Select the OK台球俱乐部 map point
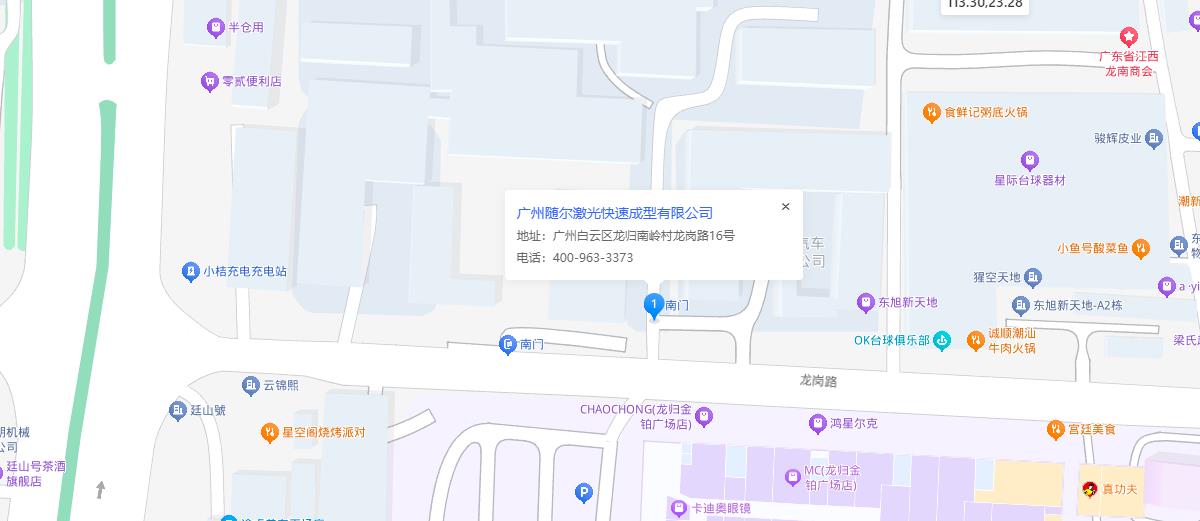This screenshot has width=1200, height=521. click(x=941, y=340)
